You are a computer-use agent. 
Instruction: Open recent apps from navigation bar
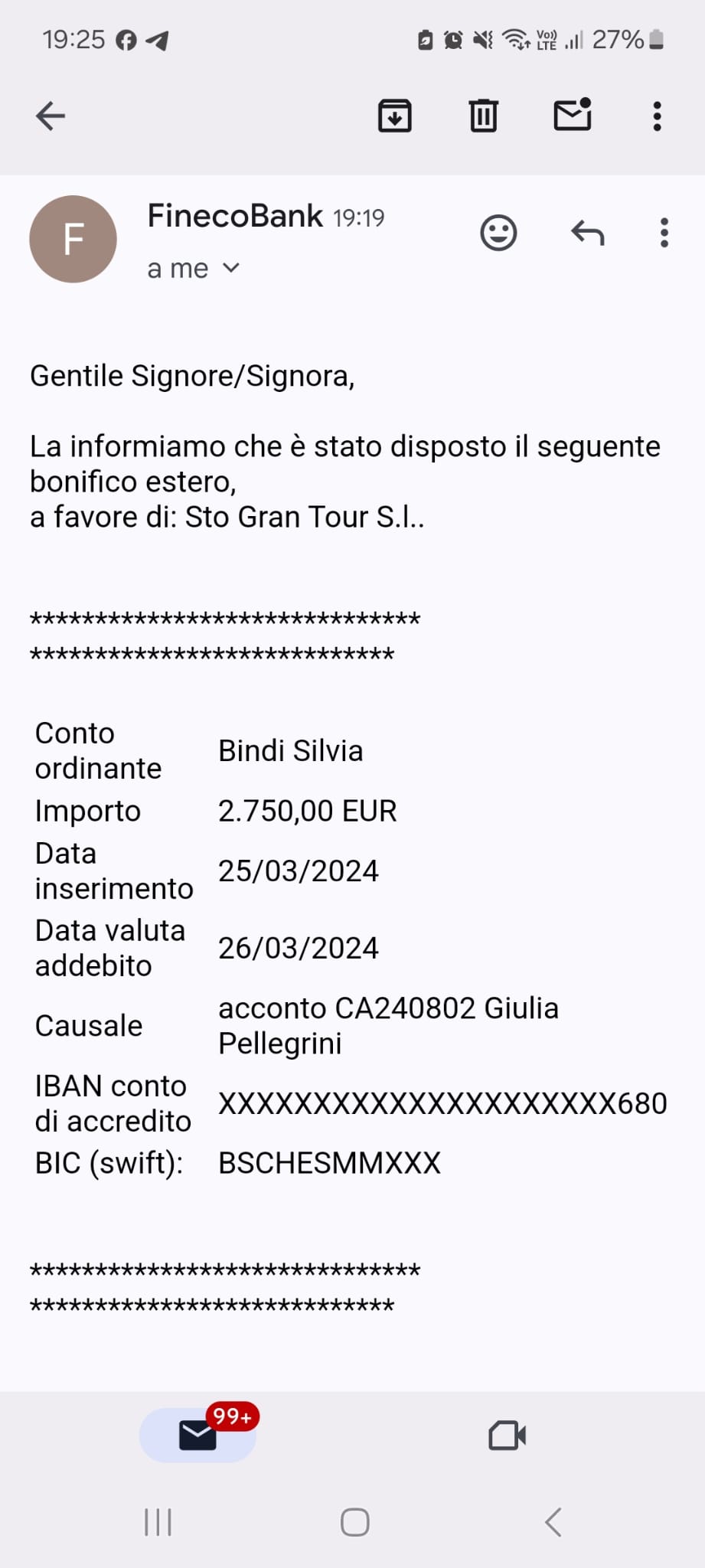tap(158, 1522)
